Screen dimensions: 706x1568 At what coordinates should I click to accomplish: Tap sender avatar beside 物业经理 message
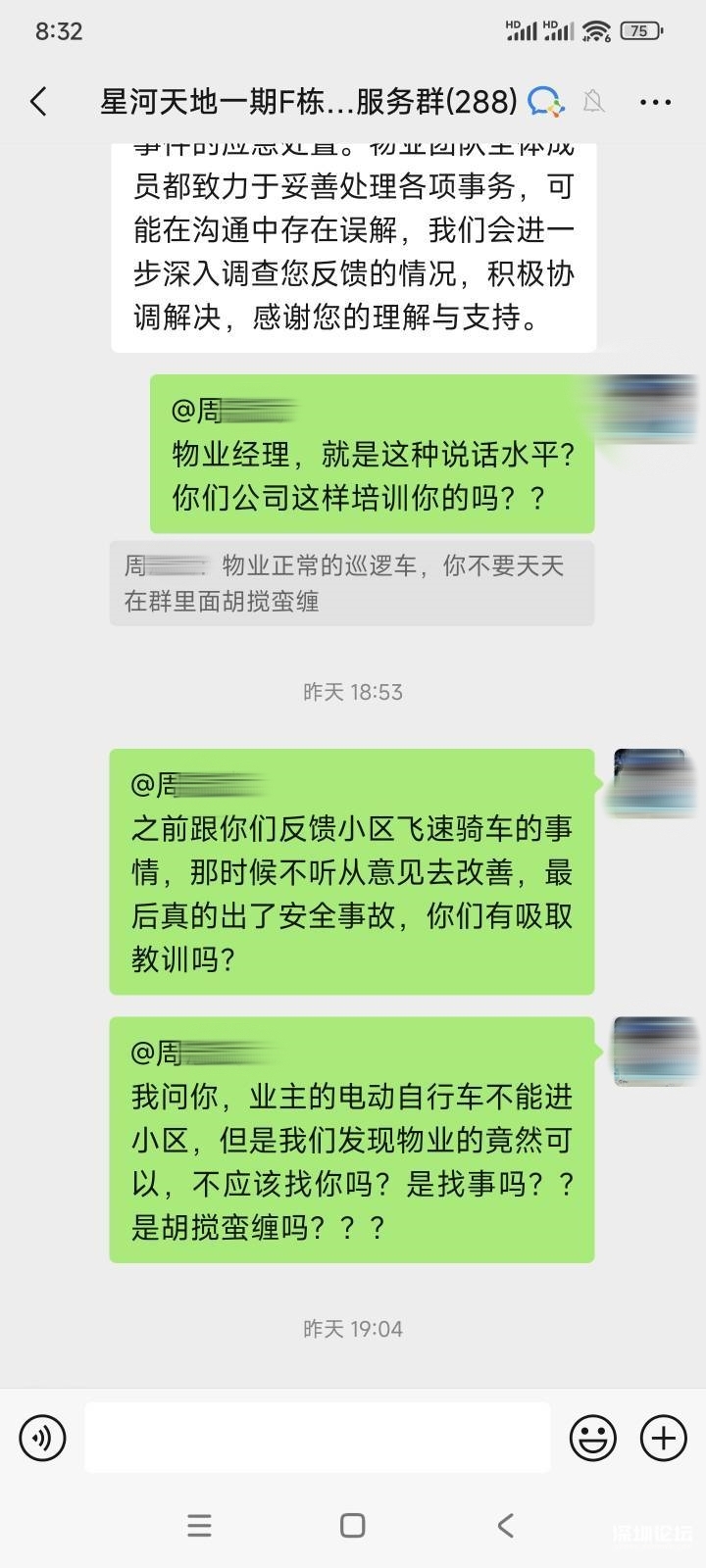pos(649,408)
